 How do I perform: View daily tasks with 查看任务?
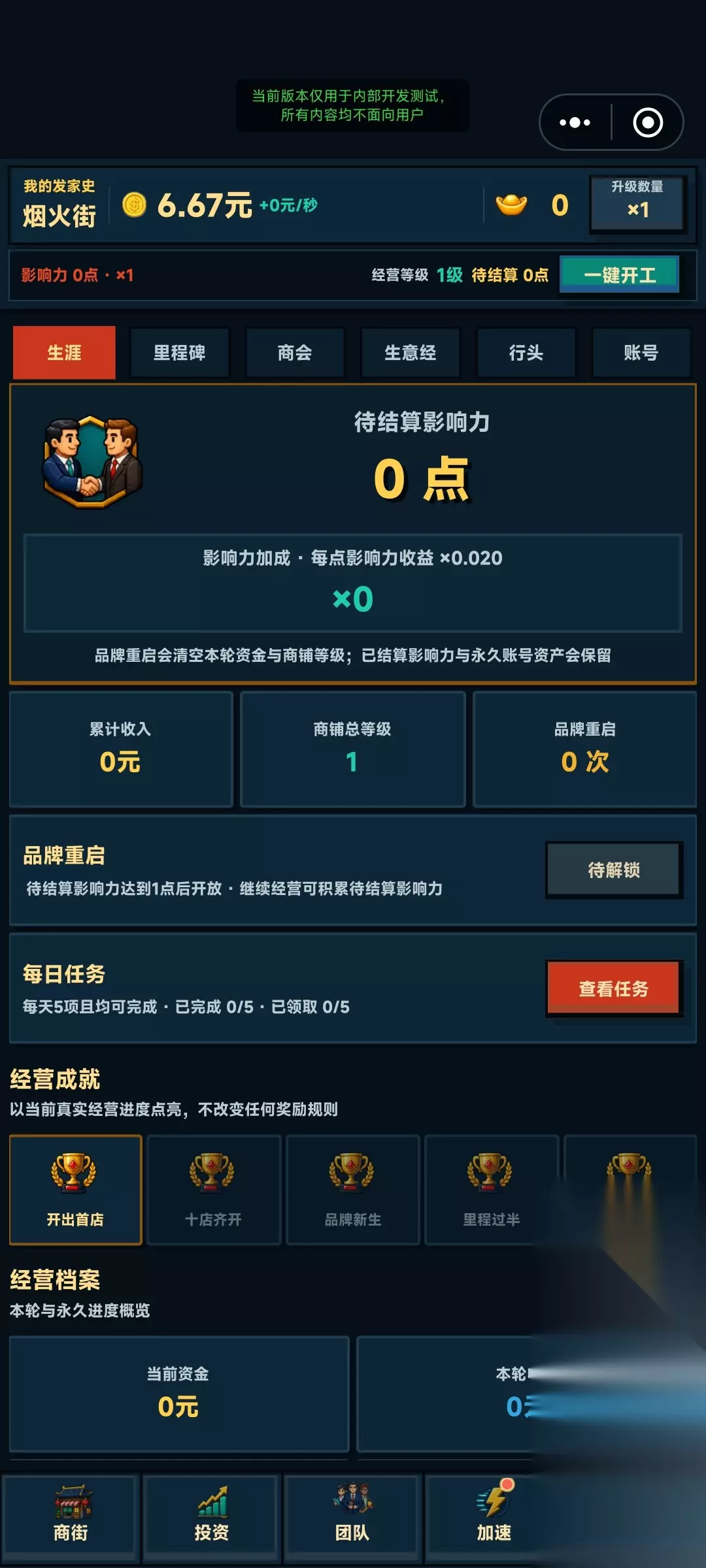point(614,988)
